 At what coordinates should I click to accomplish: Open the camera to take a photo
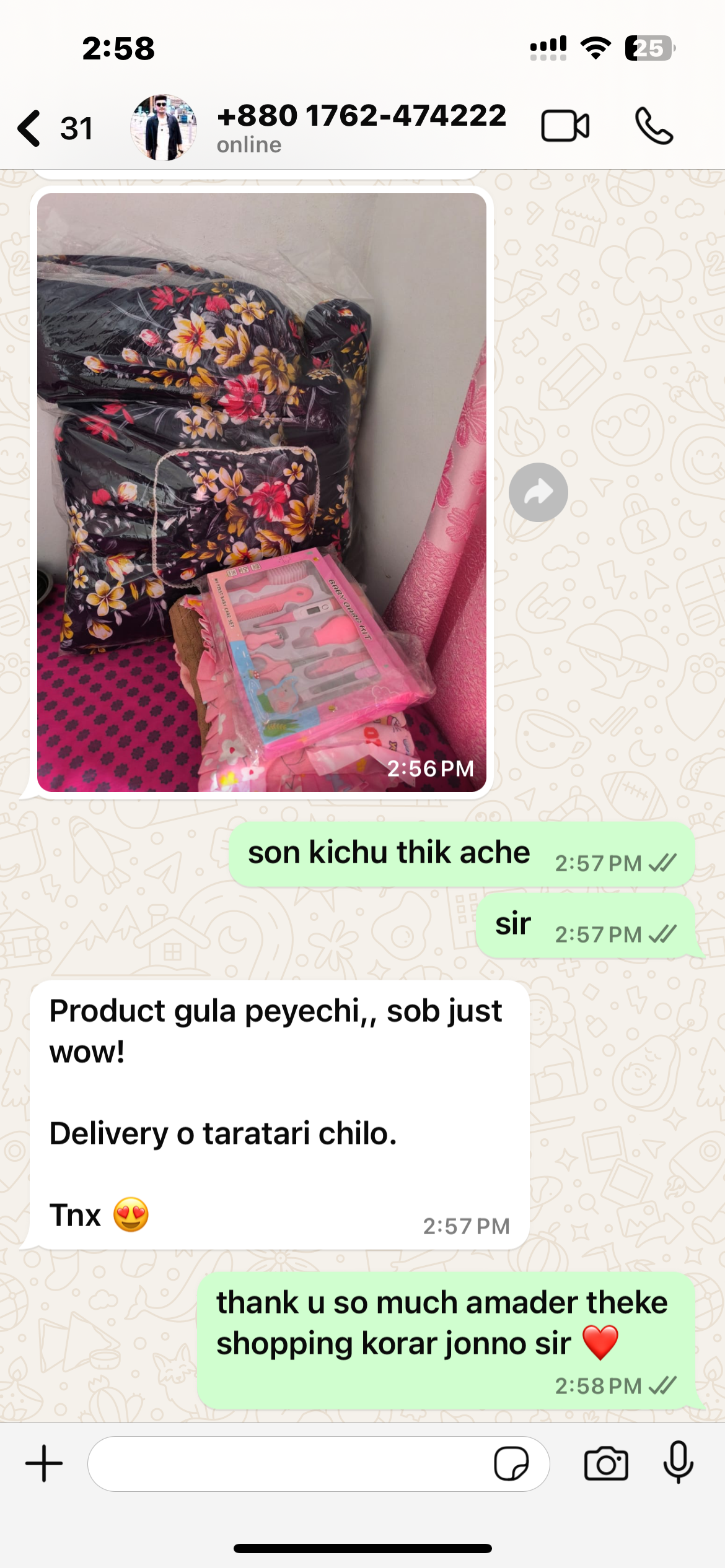[605, 1464]
